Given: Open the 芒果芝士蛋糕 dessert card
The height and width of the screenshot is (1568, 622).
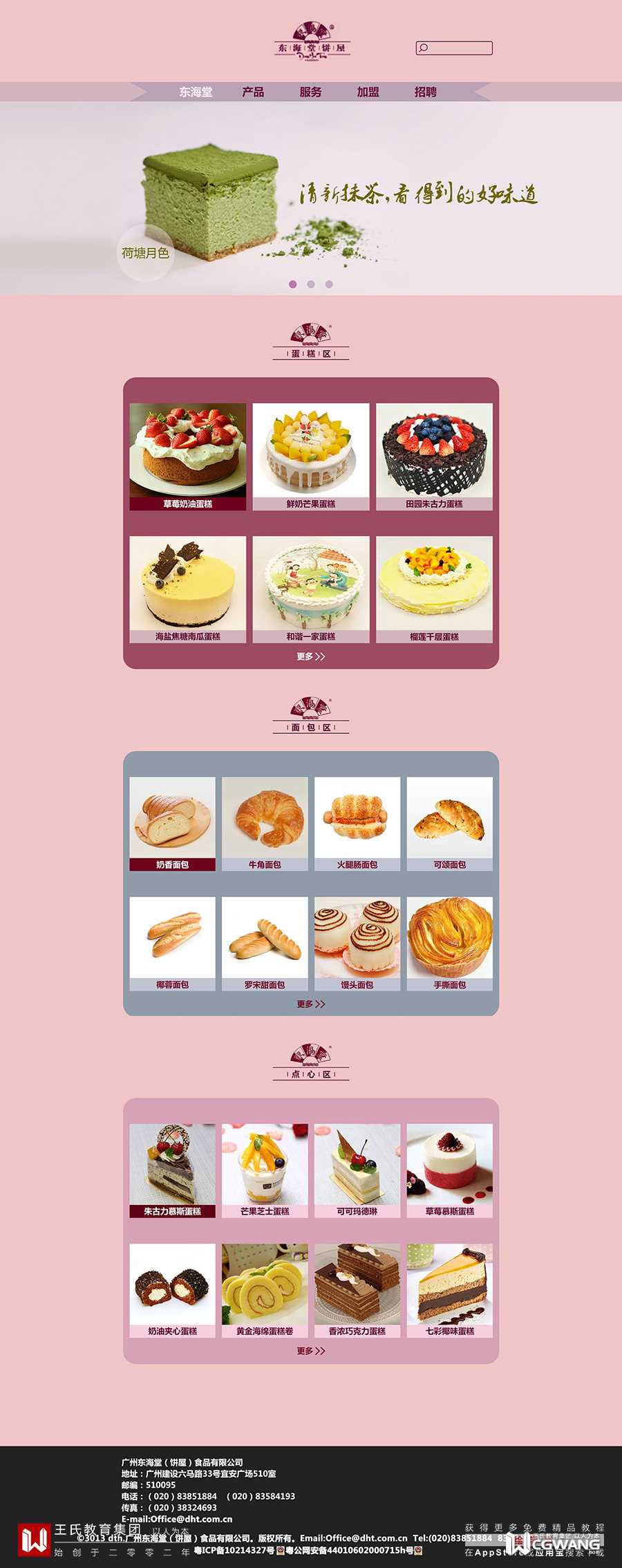Looking at the screenshot, I should click(265, 1170).
